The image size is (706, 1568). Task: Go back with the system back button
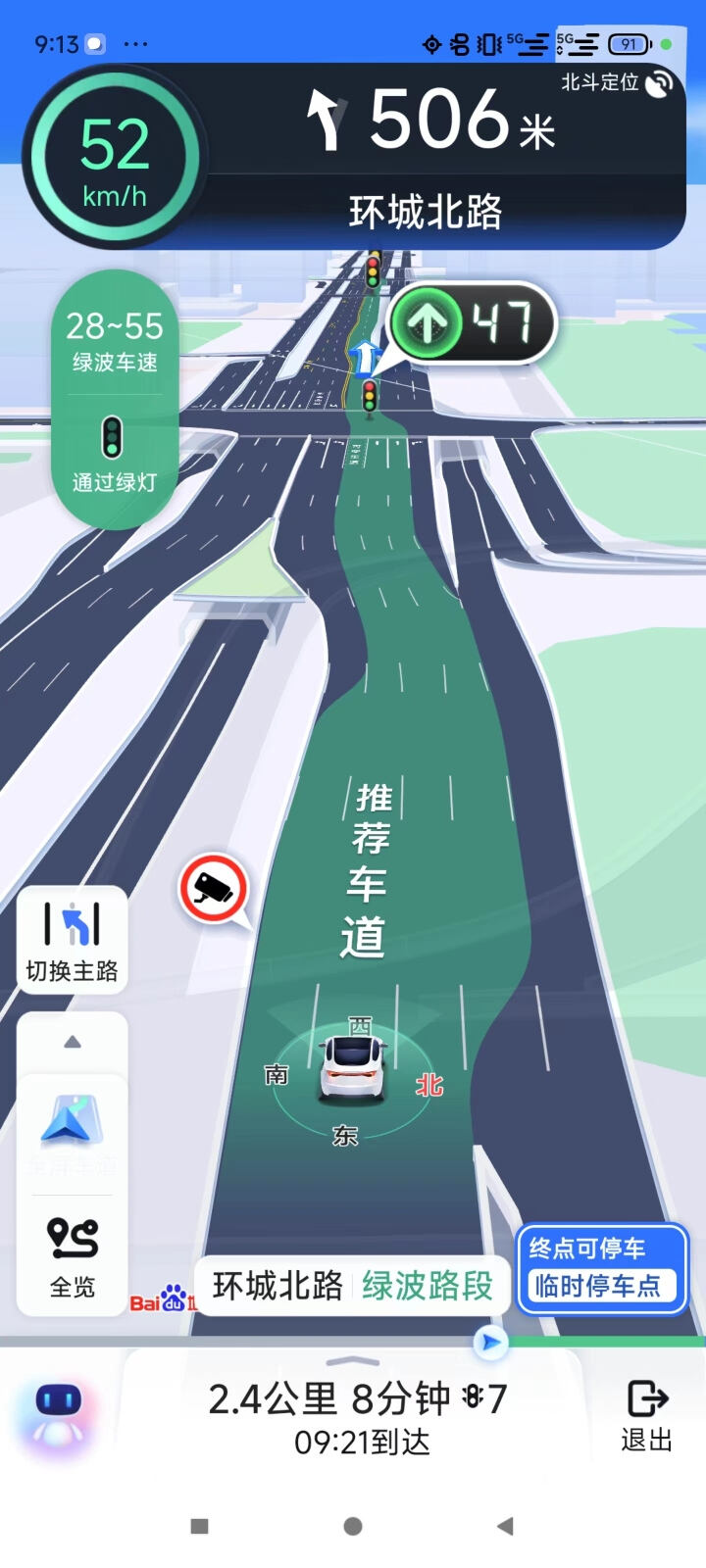coord(505,1526)
